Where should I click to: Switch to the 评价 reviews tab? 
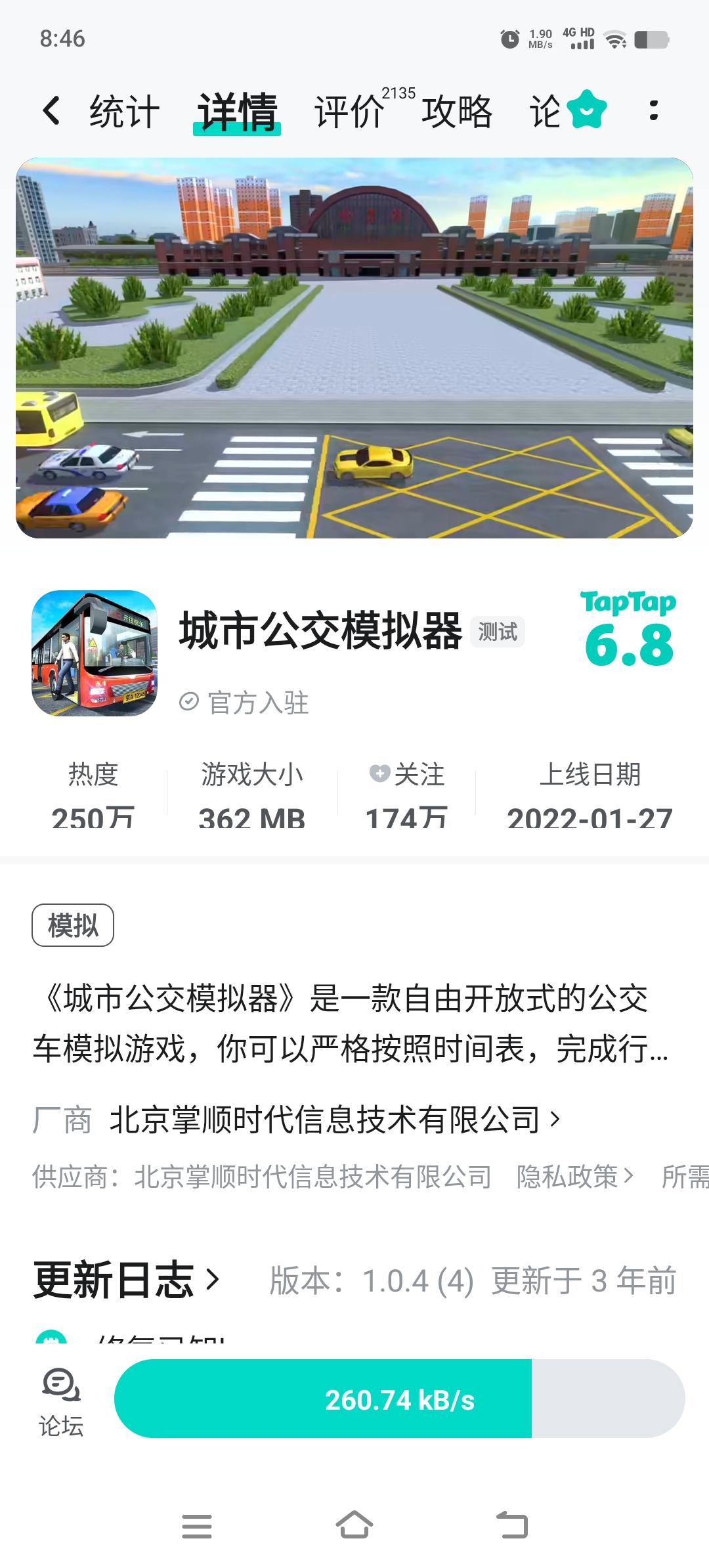(x=348, y=112)
